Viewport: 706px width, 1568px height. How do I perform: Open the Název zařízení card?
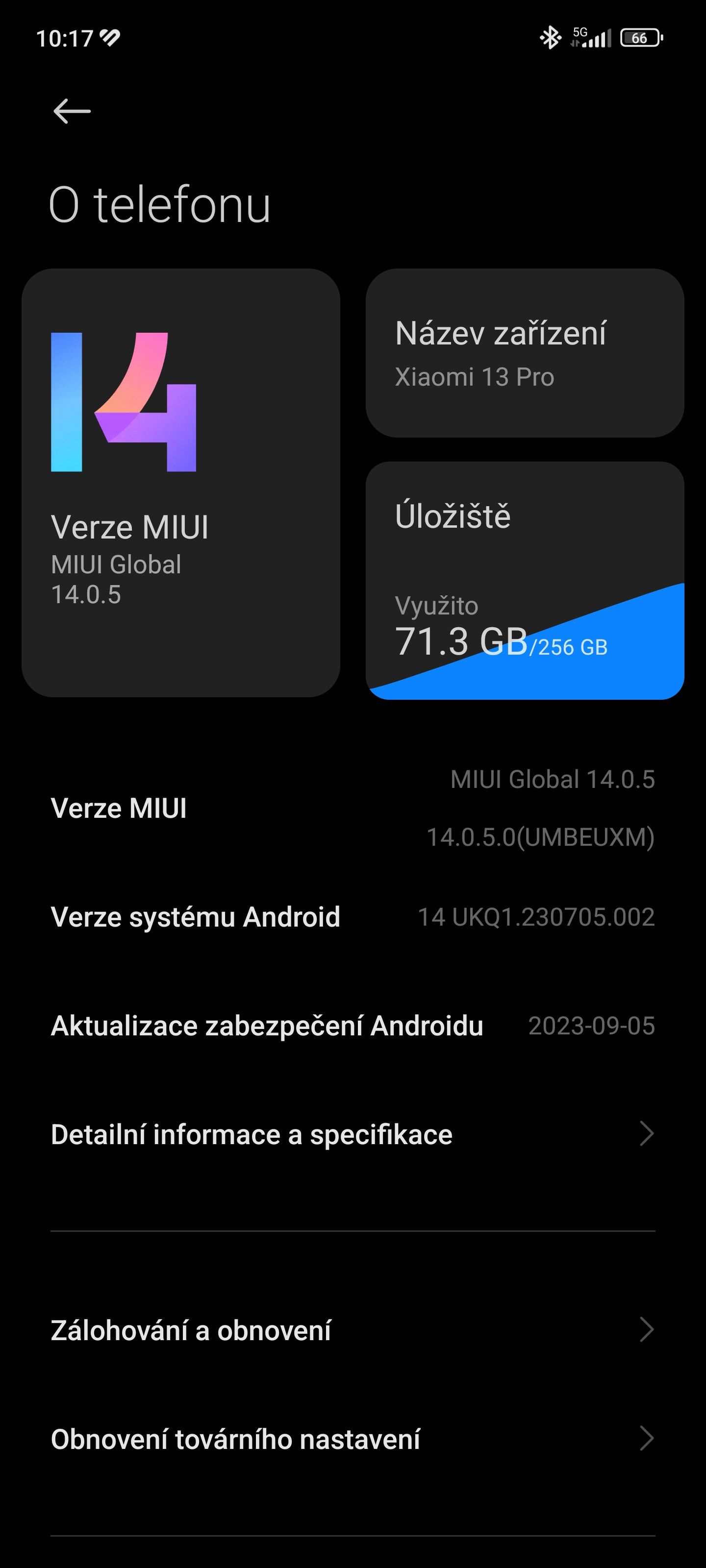(x=525, y=353)
